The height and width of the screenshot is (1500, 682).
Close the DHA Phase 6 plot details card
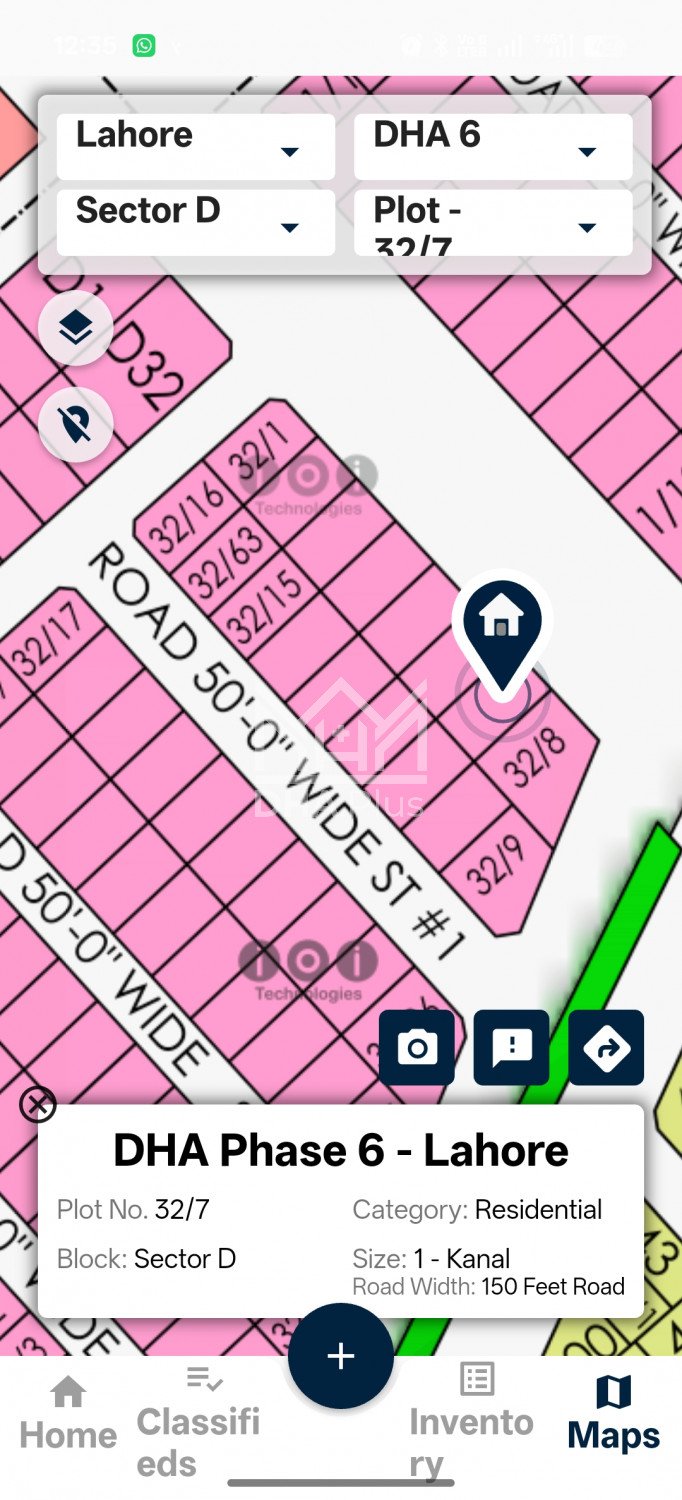click(x=38, y=1105)
